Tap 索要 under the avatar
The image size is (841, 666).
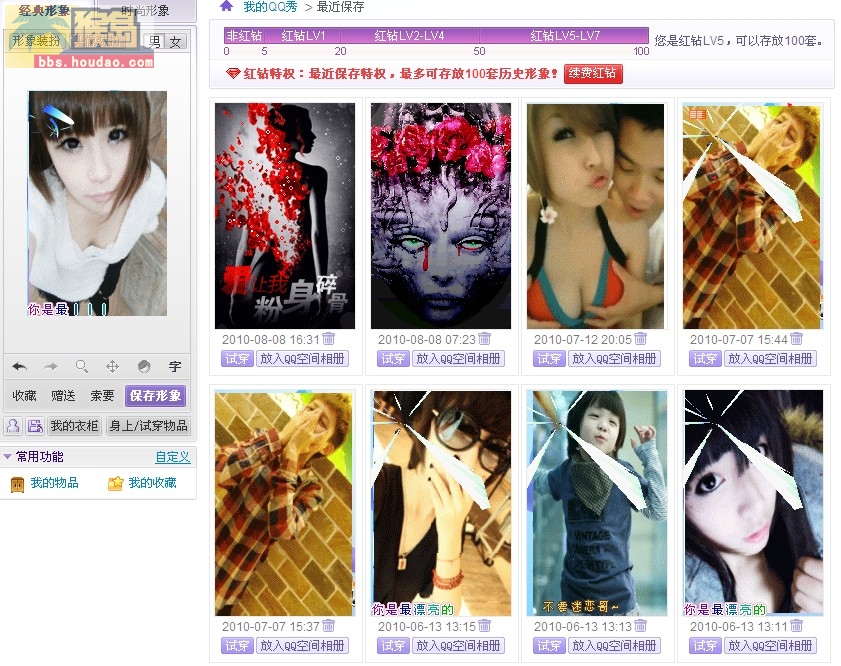(x=102, y=396)
